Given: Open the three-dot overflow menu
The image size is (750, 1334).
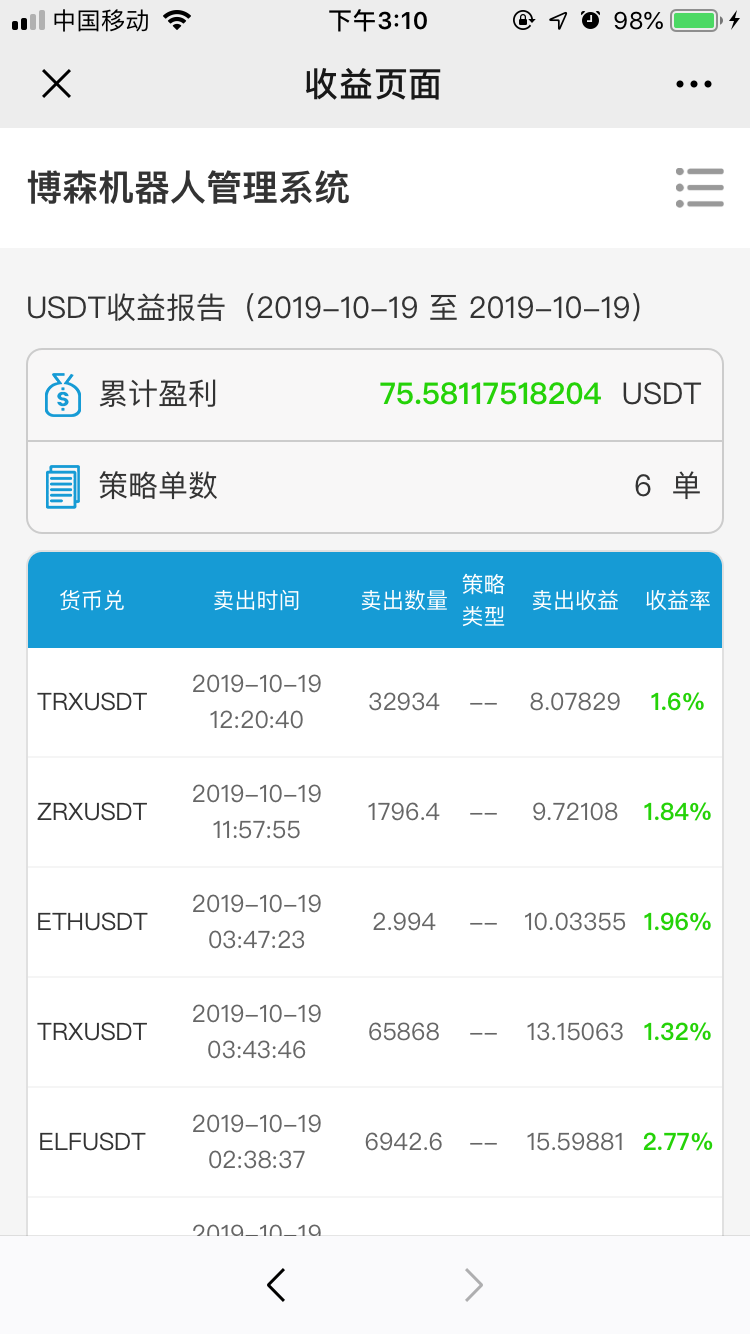Looking at the screenshot, I should pyautogui.click(x=694, y=85).
